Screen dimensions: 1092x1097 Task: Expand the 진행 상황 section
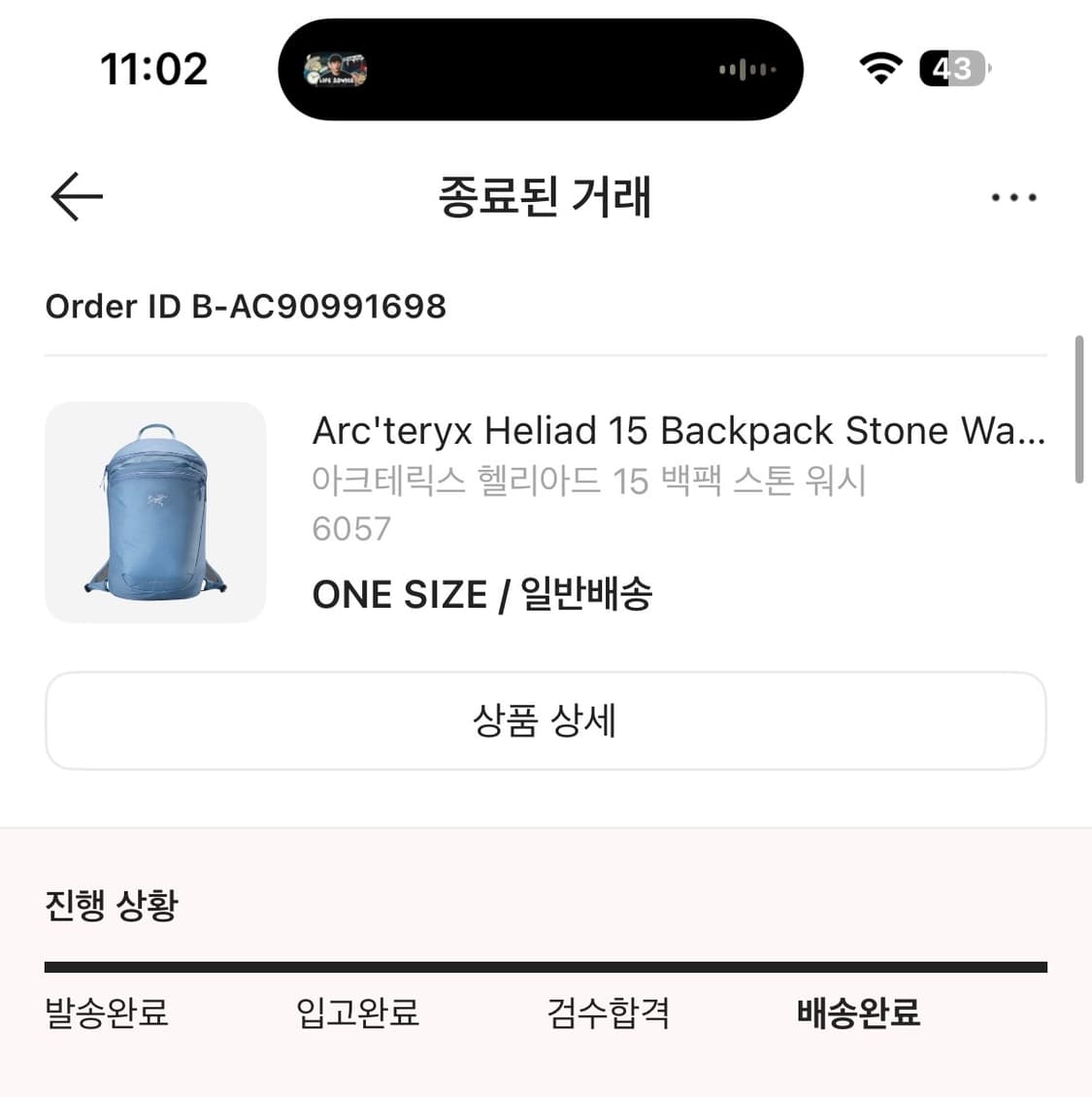click(x=111, y=905)
